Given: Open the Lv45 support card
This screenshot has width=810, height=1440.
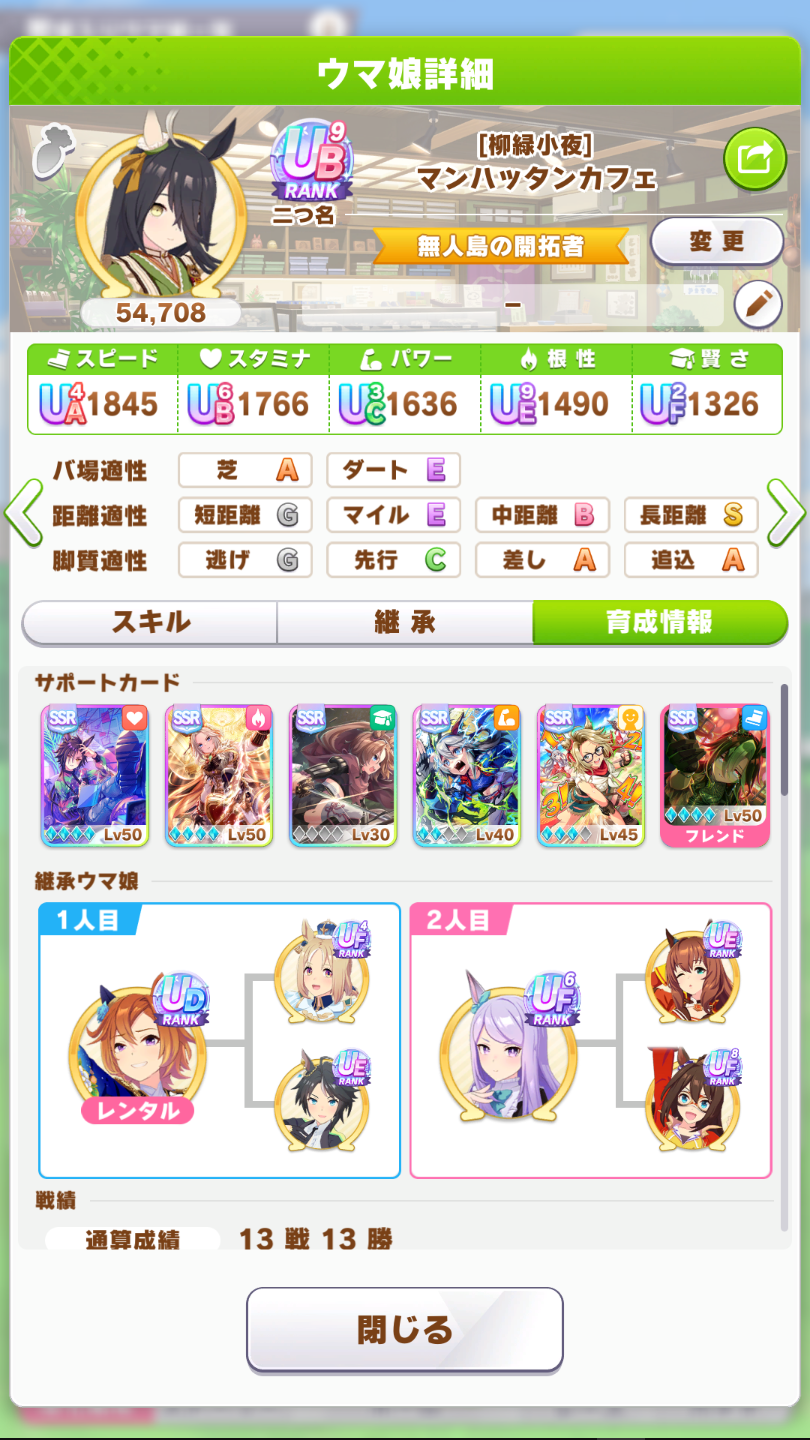Looking at the screenshot, I should pos(591,775).
